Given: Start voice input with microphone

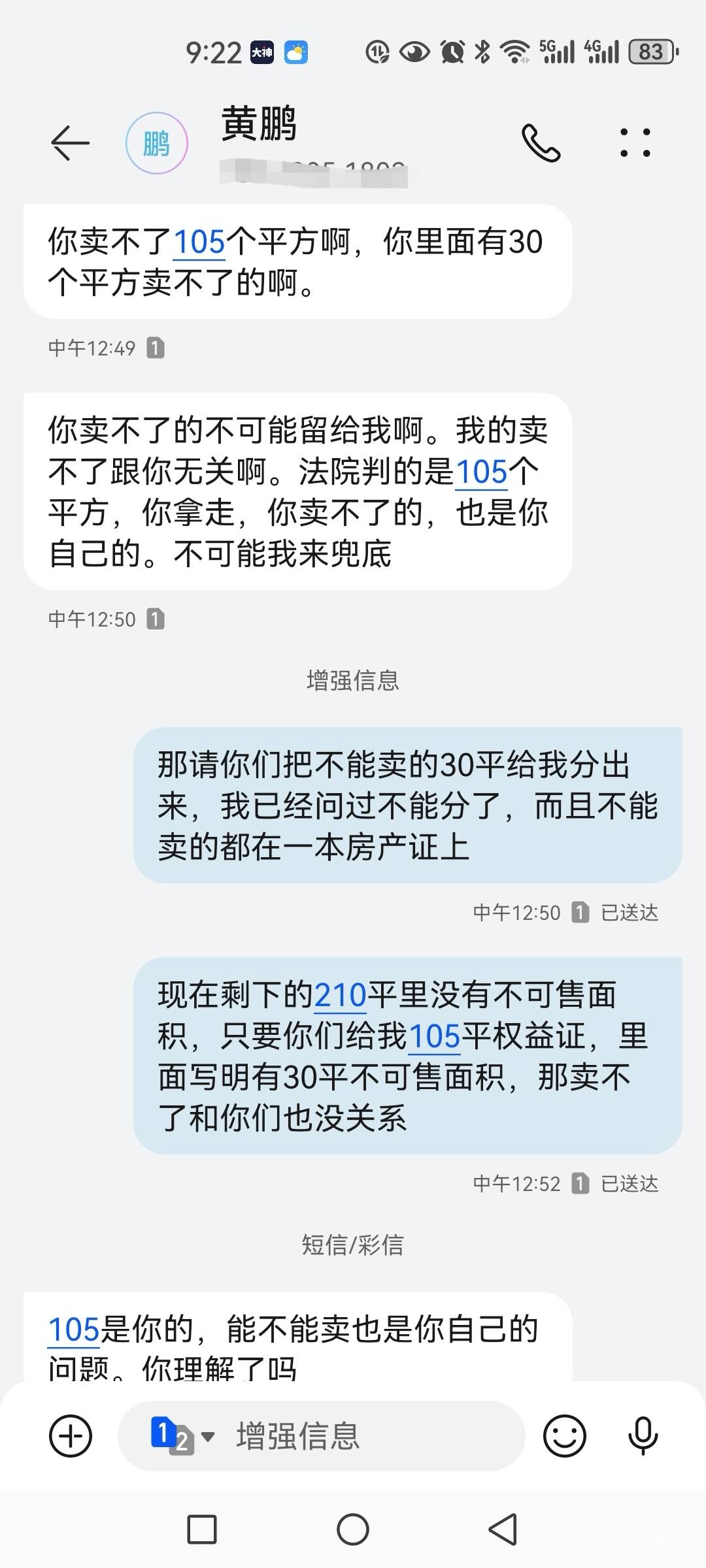Looking at the screenshot, I should pos(643,1436).
